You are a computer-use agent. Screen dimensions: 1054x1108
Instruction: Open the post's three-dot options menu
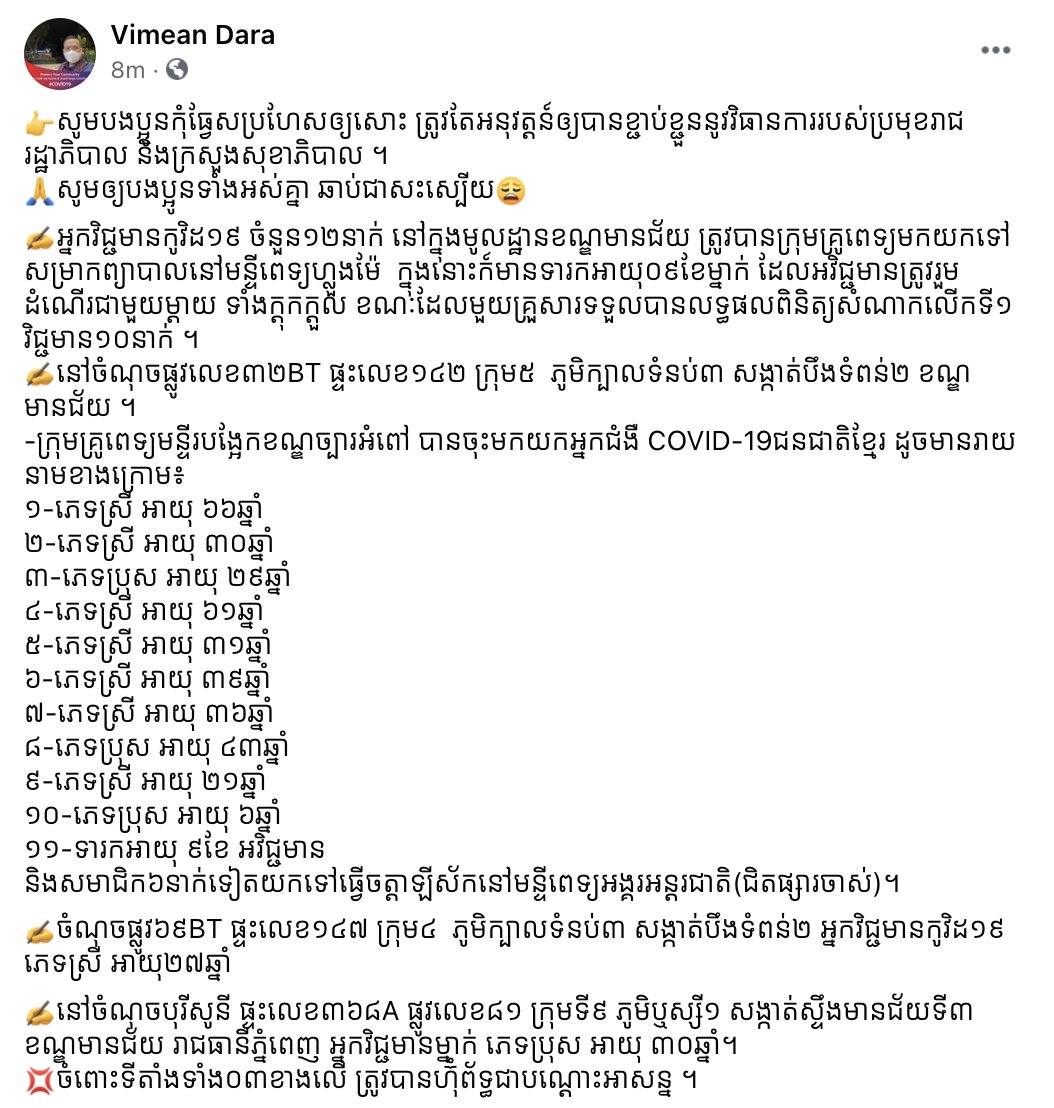coord(995,51)
